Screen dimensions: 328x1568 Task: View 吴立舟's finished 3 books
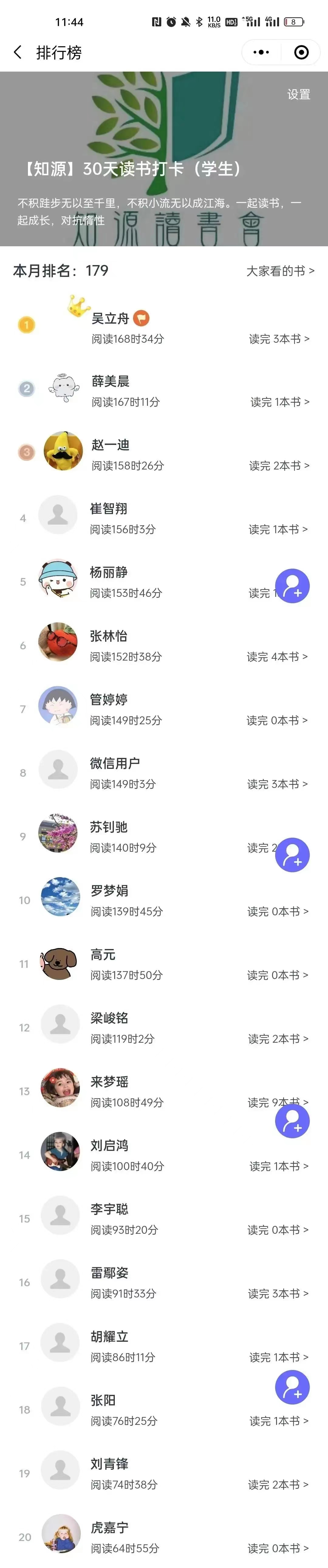coord(278,339)
